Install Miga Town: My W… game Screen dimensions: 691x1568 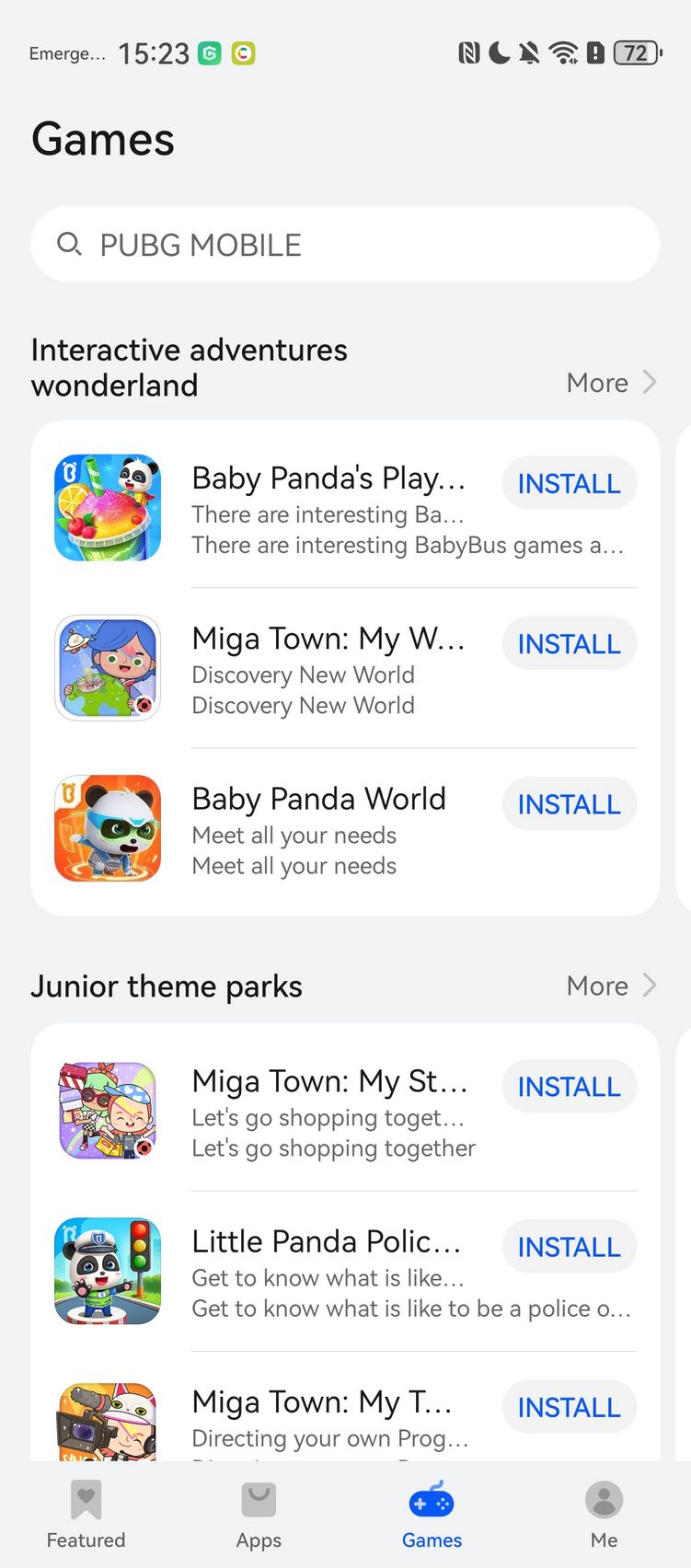tap(569, 643)
